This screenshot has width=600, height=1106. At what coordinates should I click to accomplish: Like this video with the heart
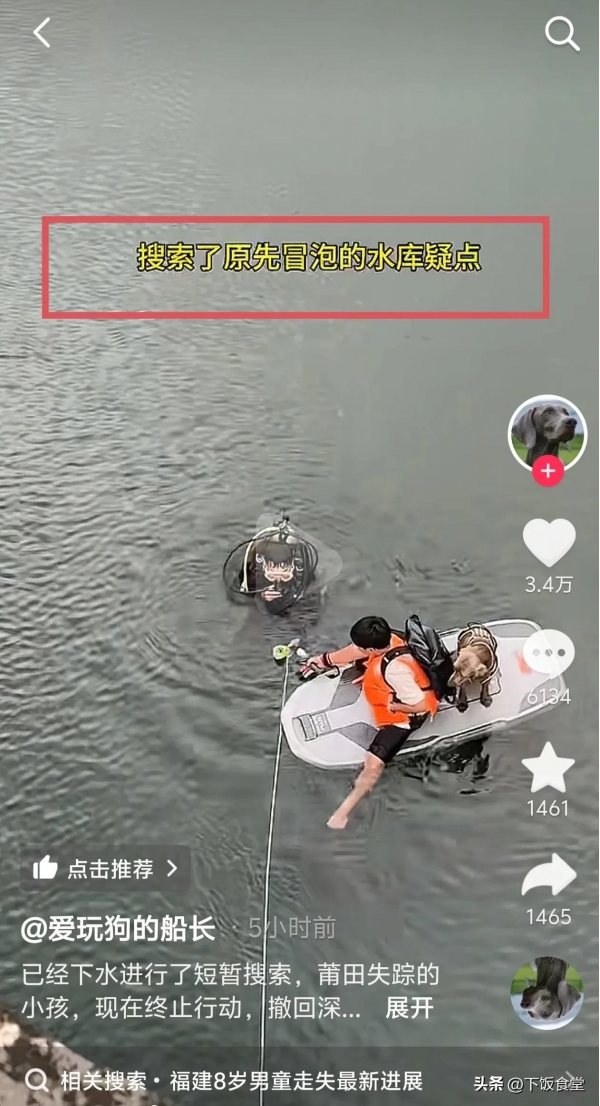tap(549, 543)
